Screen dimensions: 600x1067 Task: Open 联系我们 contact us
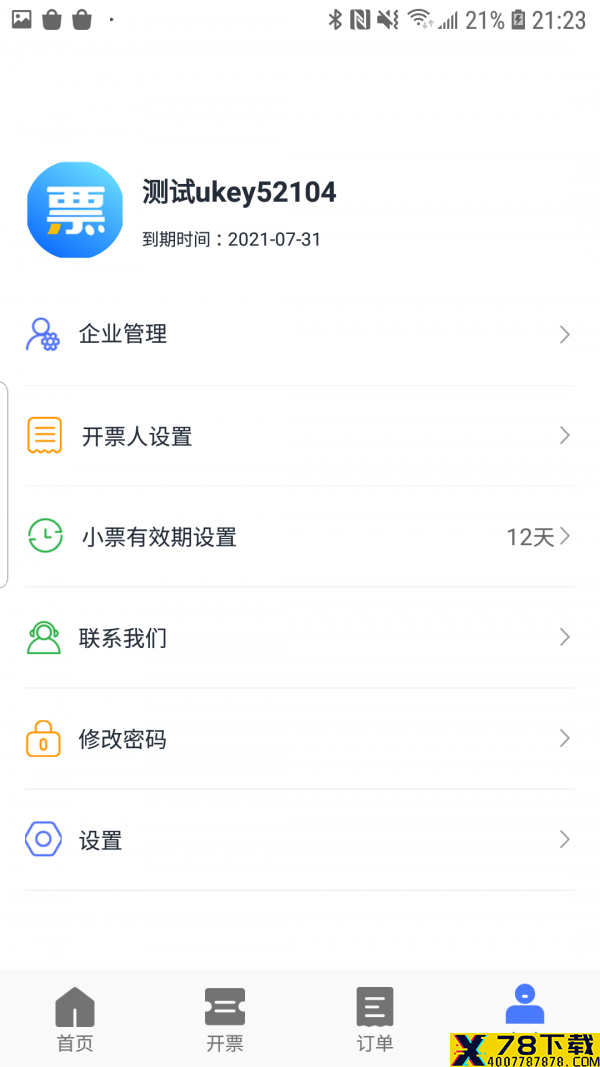pos(300,638)
